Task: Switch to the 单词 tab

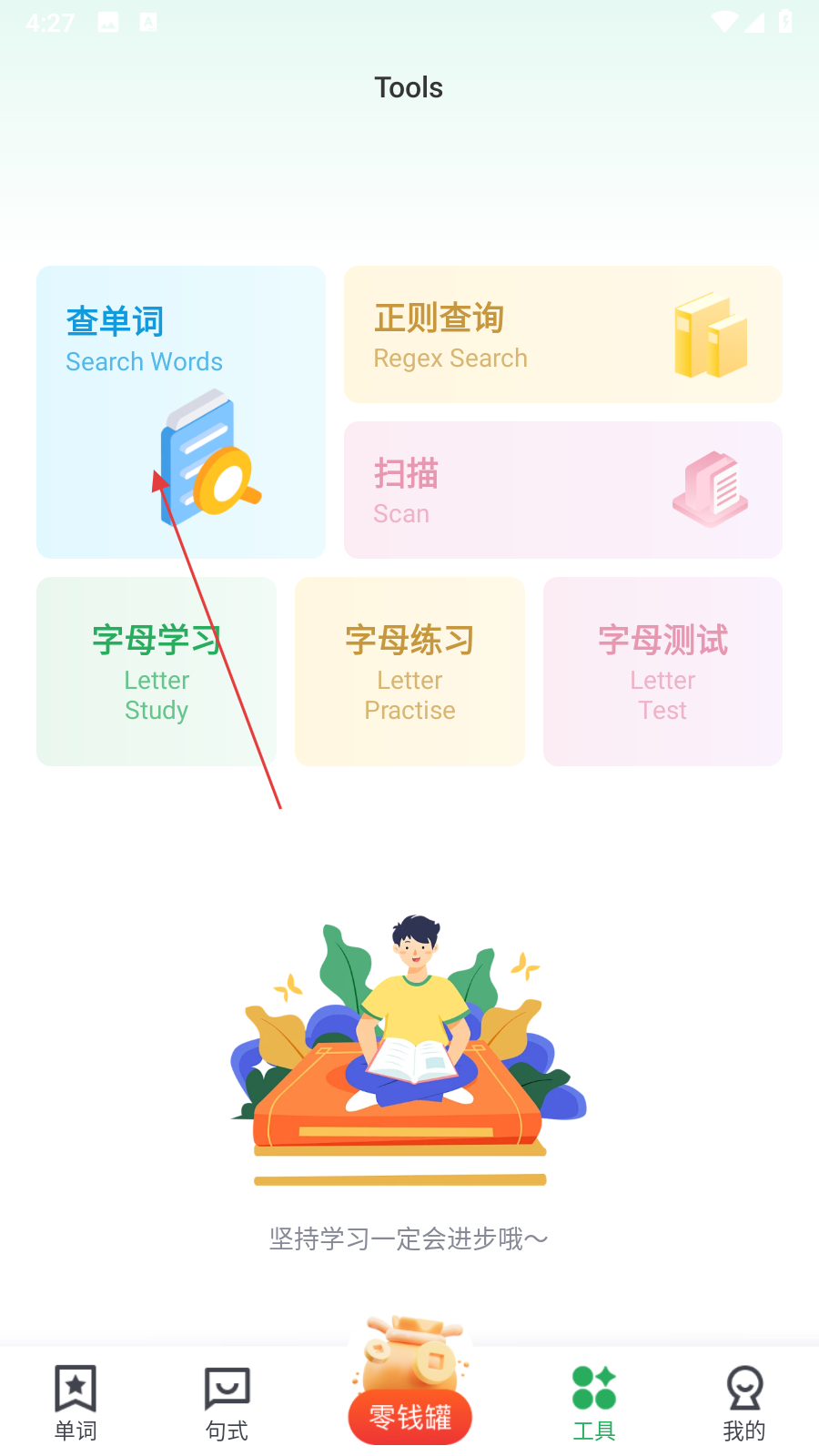Action: 76,1403
